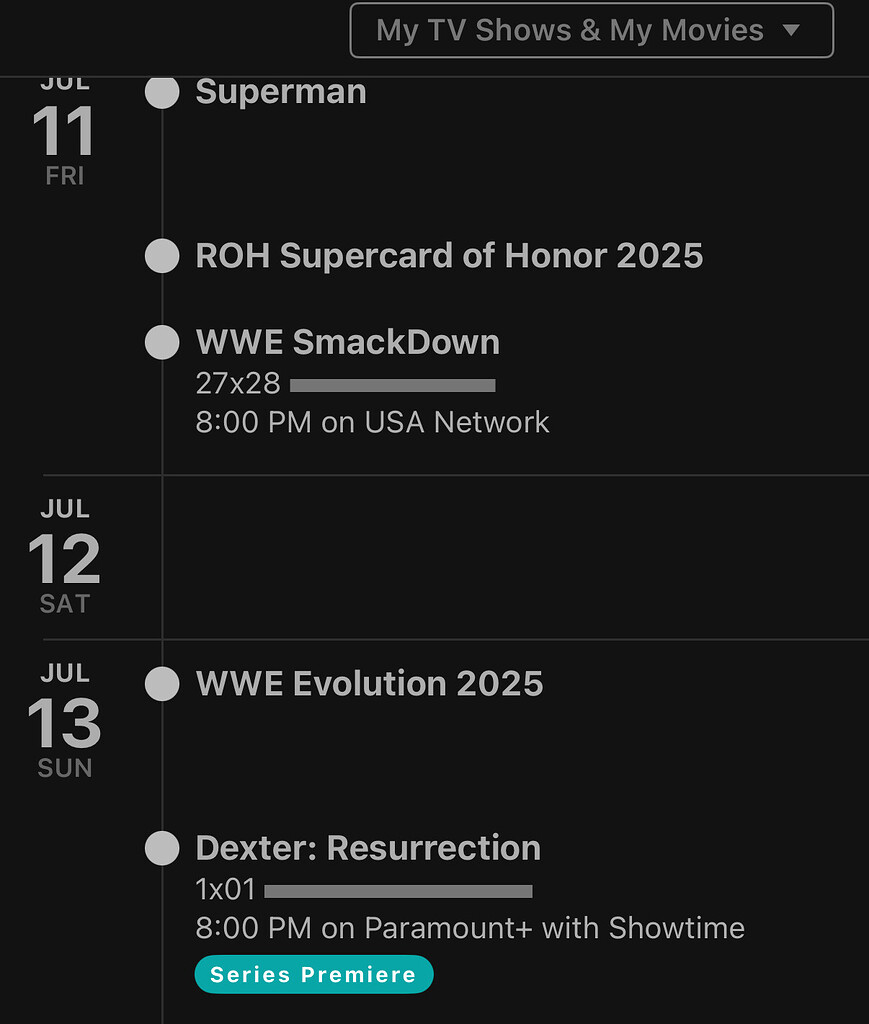Screen dimensions: 869x1024
Task: Select the WWE SmackDown episode marker circle
Action: 161,343
